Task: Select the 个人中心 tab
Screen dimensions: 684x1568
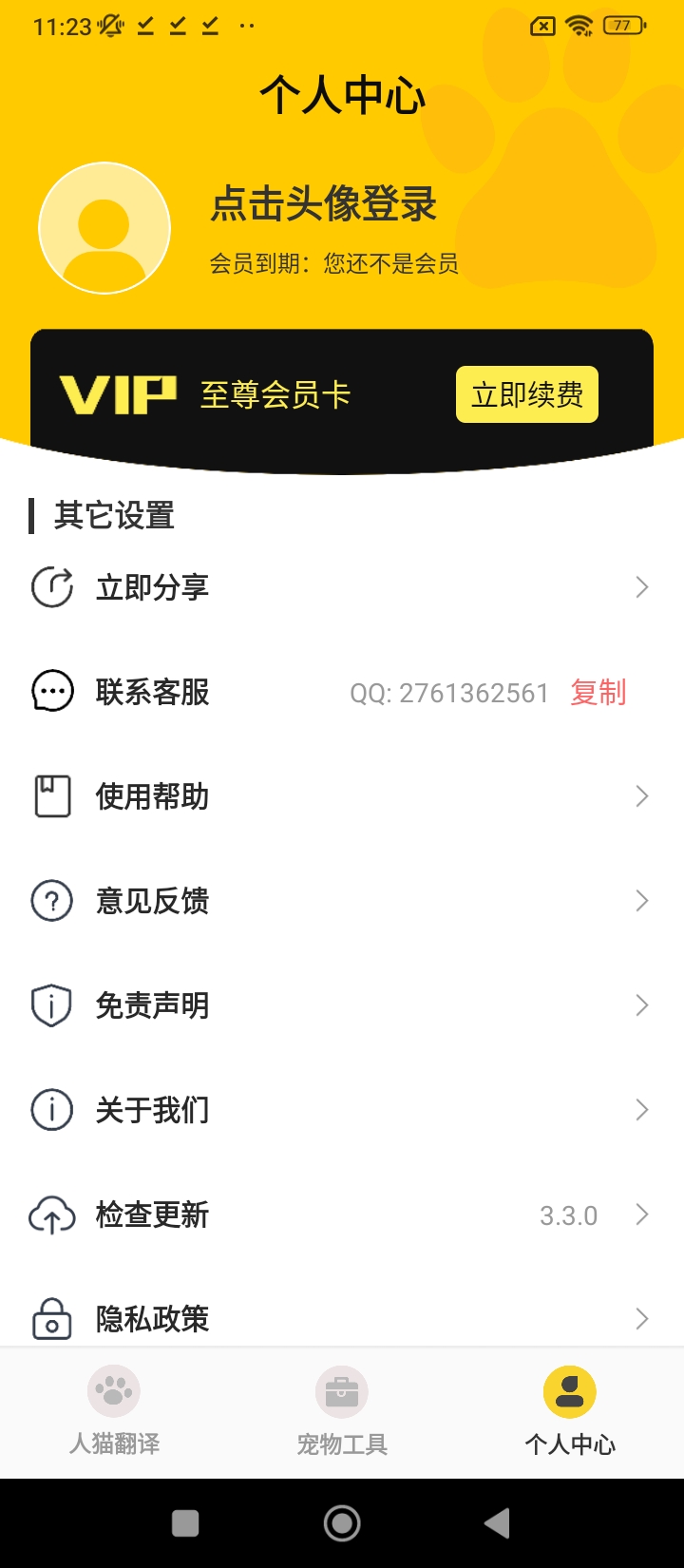Action: point(570,1411)
